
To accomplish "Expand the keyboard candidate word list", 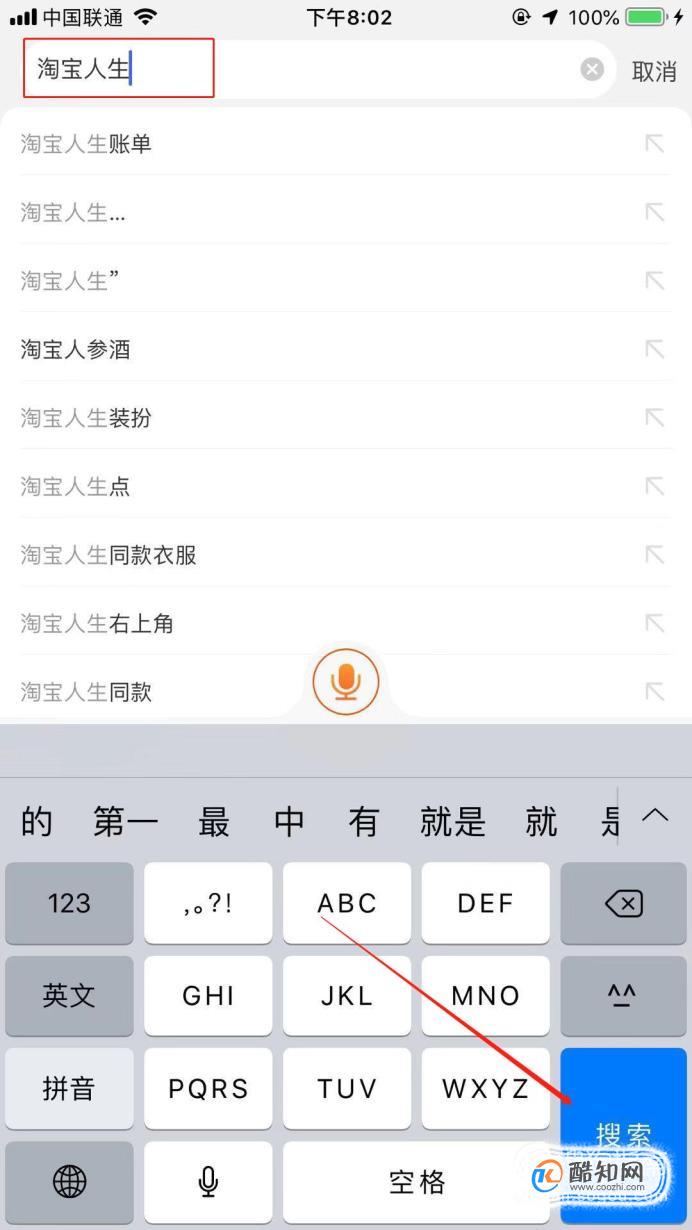I will click(655, 815).
